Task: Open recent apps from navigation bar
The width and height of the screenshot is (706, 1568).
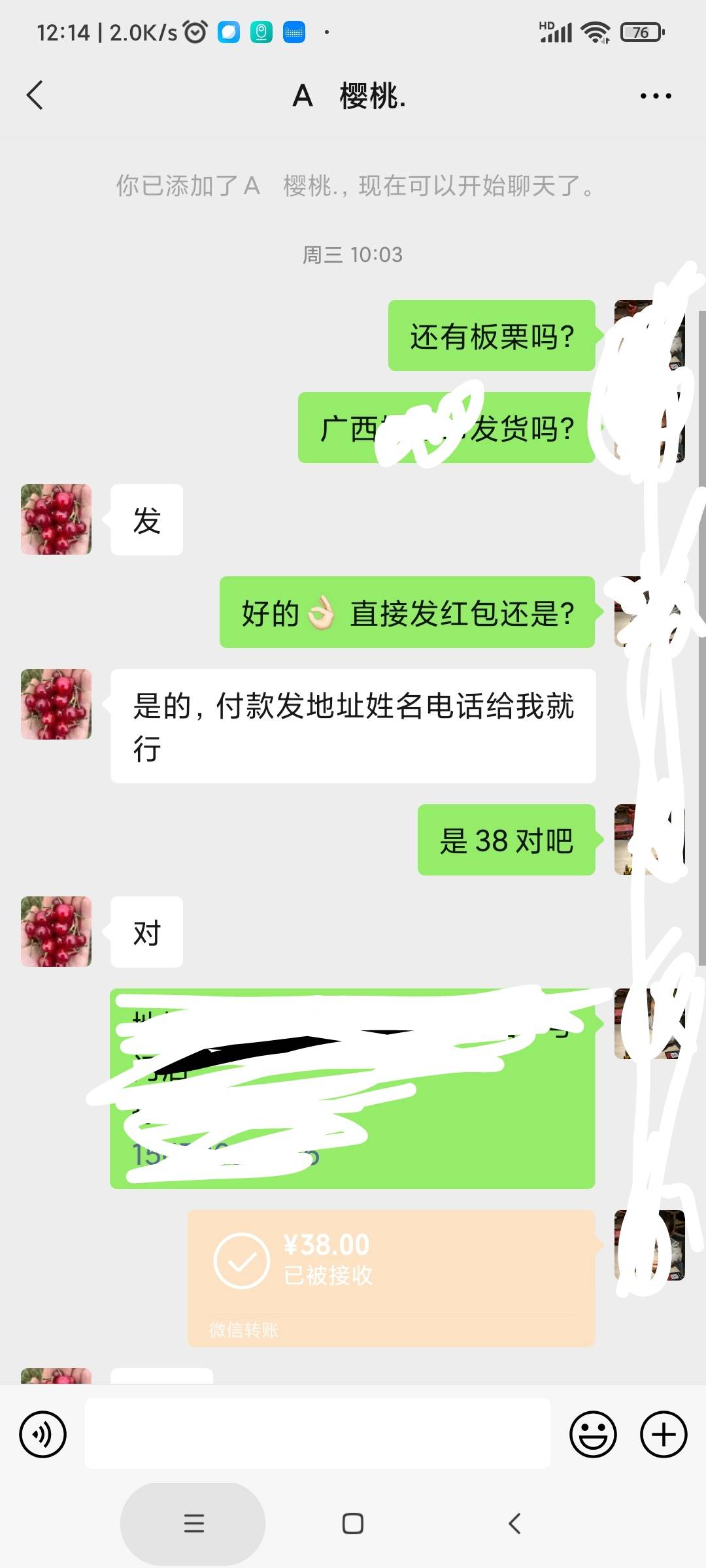Action: point(193,1524)
